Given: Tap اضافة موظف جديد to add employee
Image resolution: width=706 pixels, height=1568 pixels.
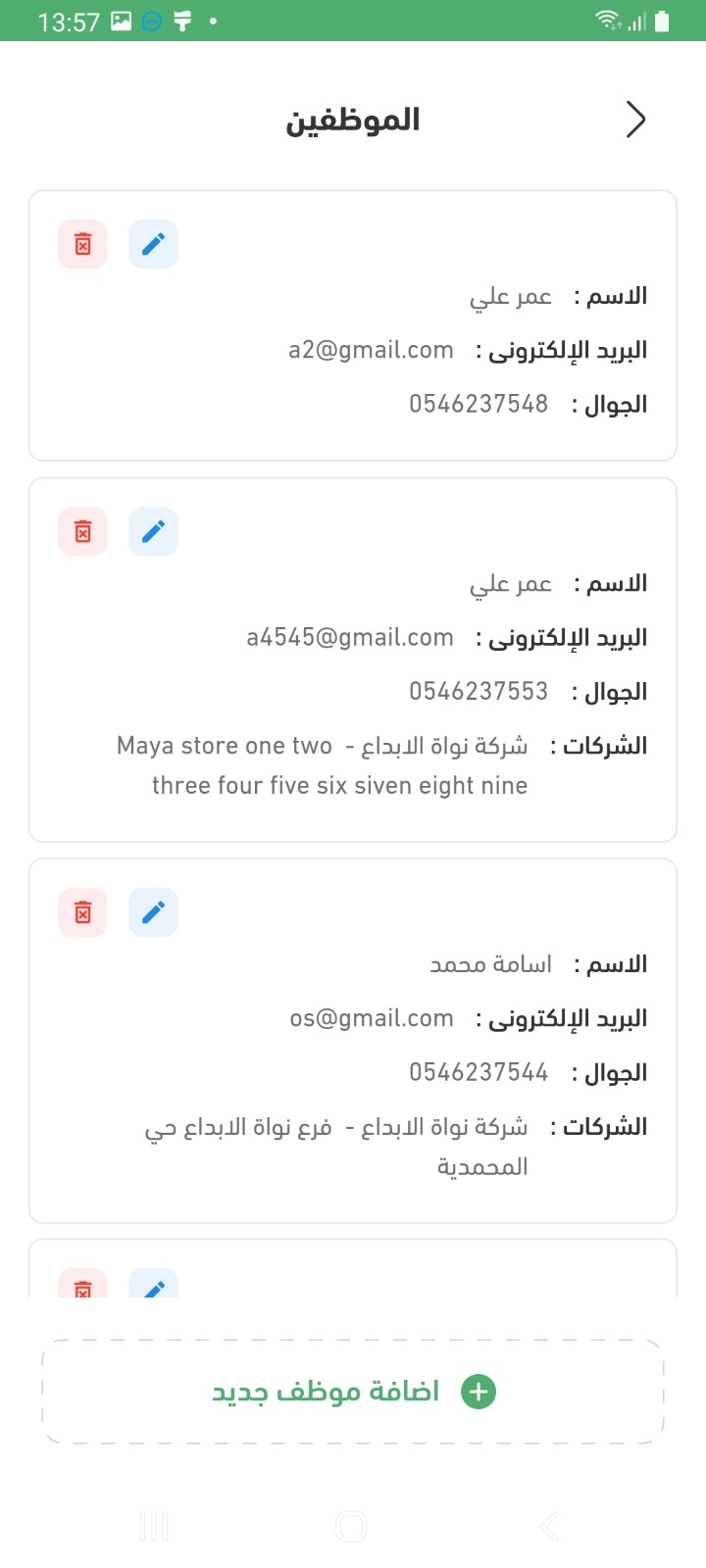Looking at the screenshot, I should [353, 1392].
